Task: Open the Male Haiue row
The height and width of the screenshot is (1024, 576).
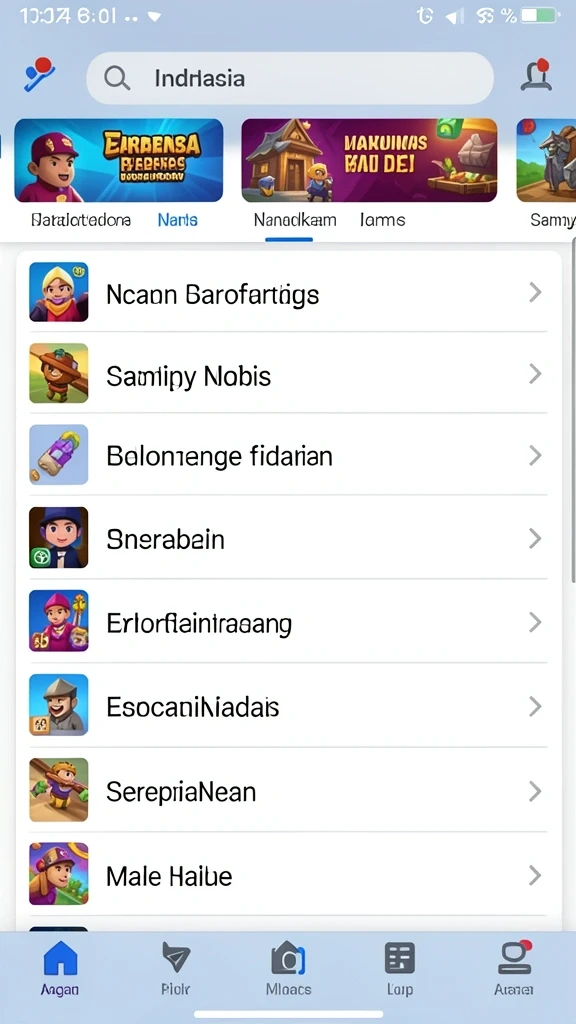Action: (288, 874)
